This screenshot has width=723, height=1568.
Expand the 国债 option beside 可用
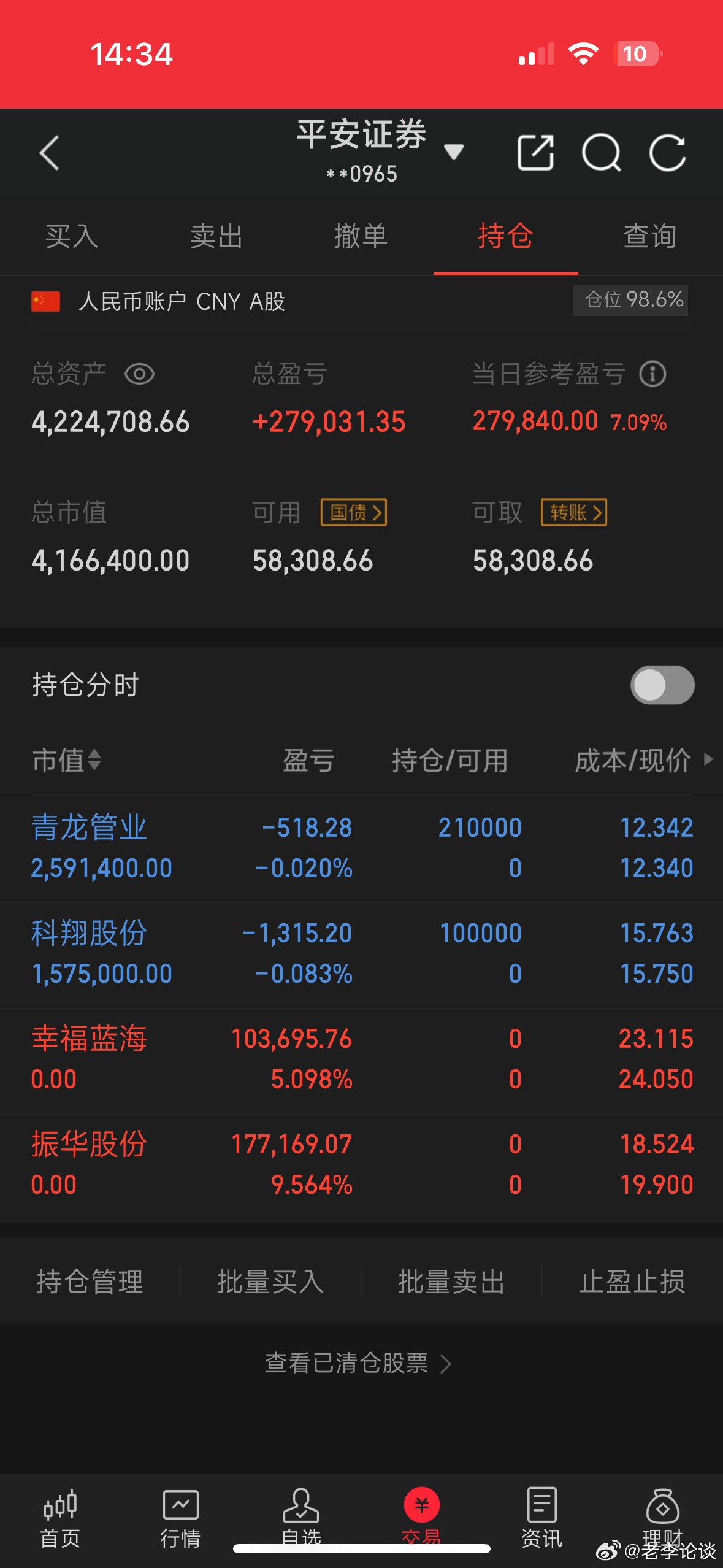click(x=354, y=513)
